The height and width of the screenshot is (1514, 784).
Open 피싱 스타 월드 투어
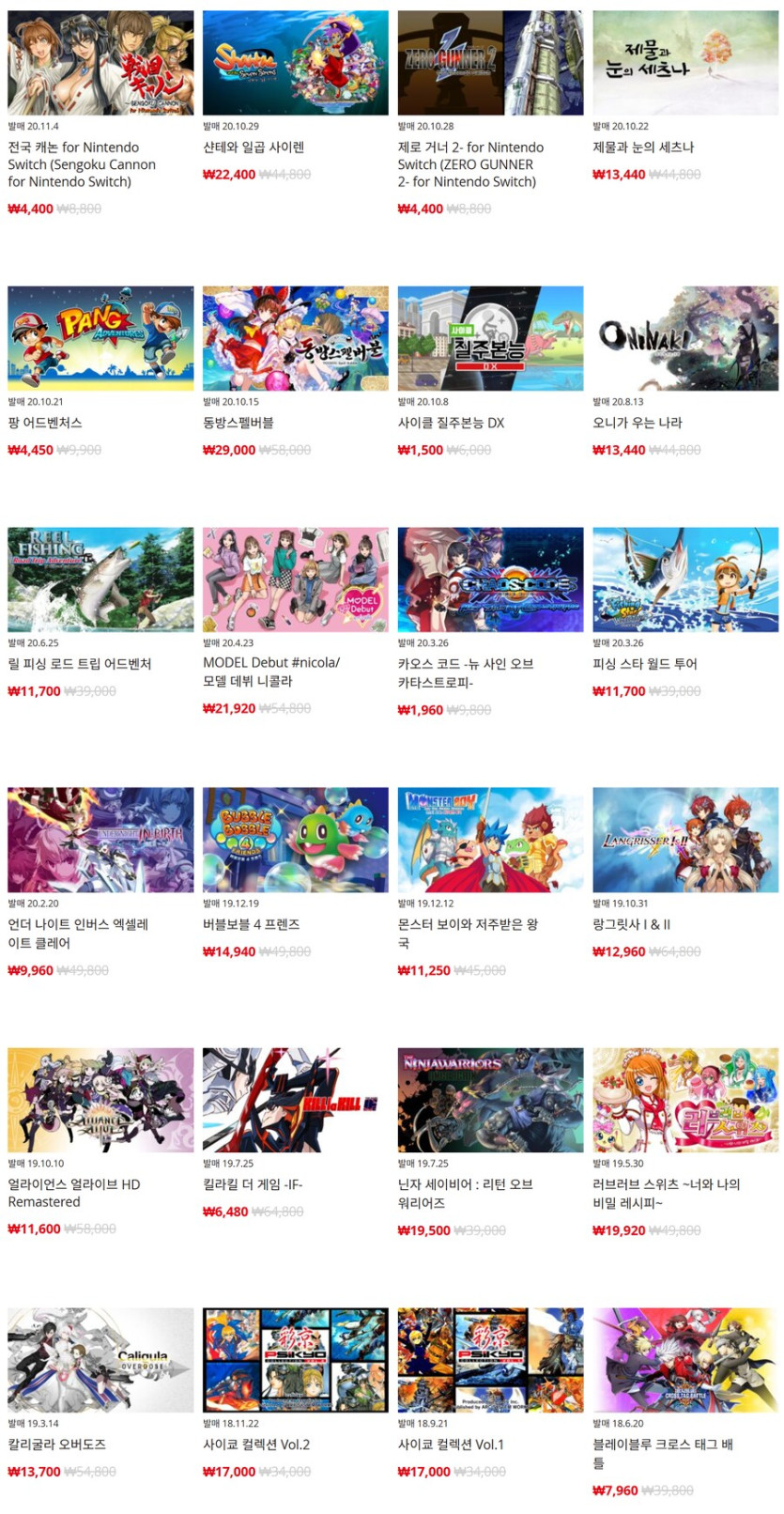pos(684,579)
